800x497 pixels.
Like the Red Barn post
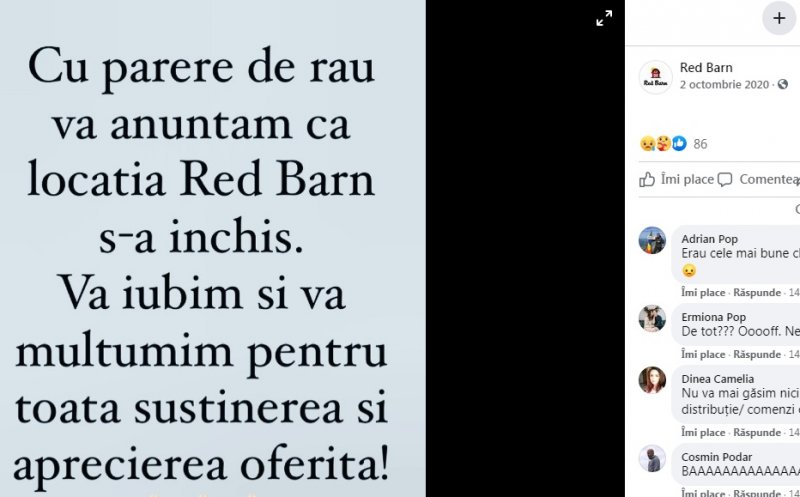[677, 179]
